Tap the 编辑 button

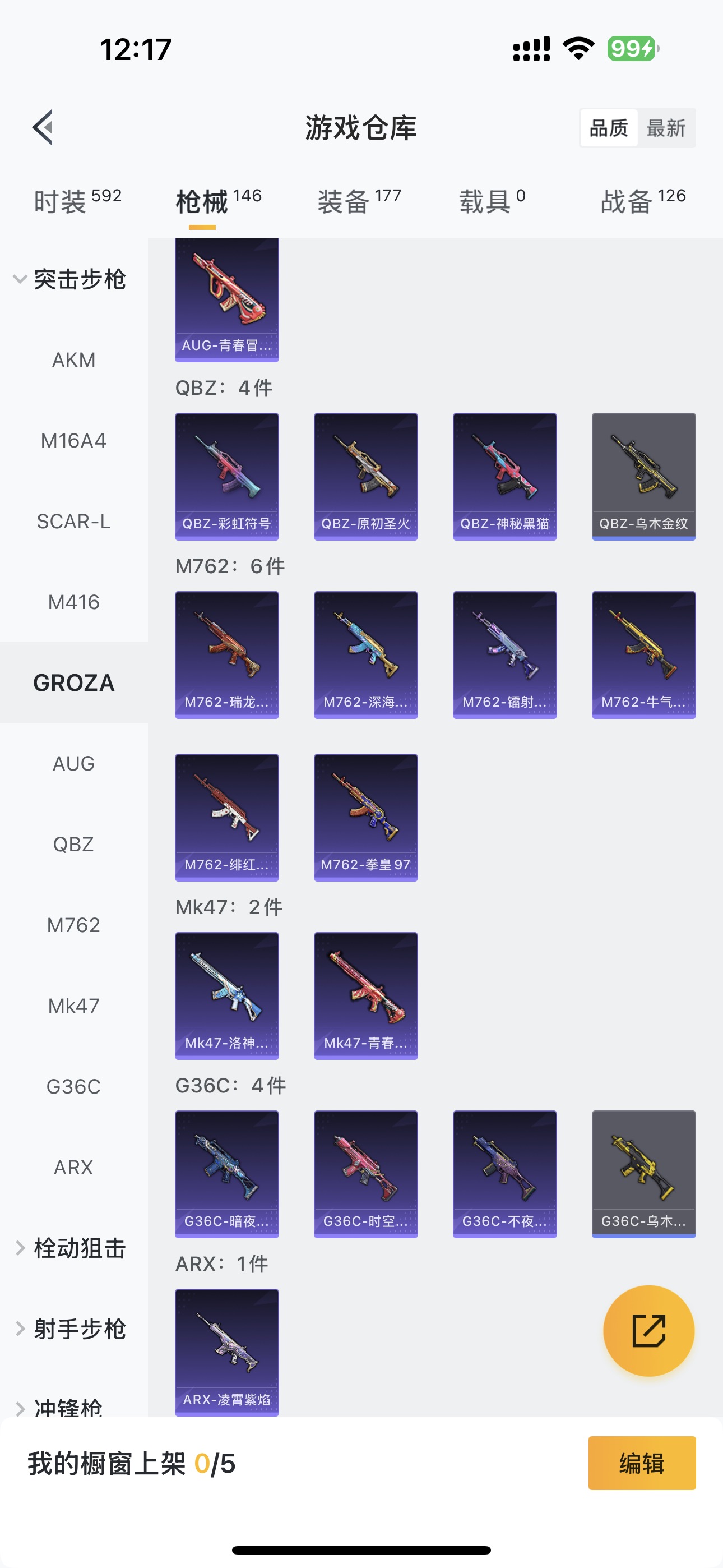point(641,1463)
